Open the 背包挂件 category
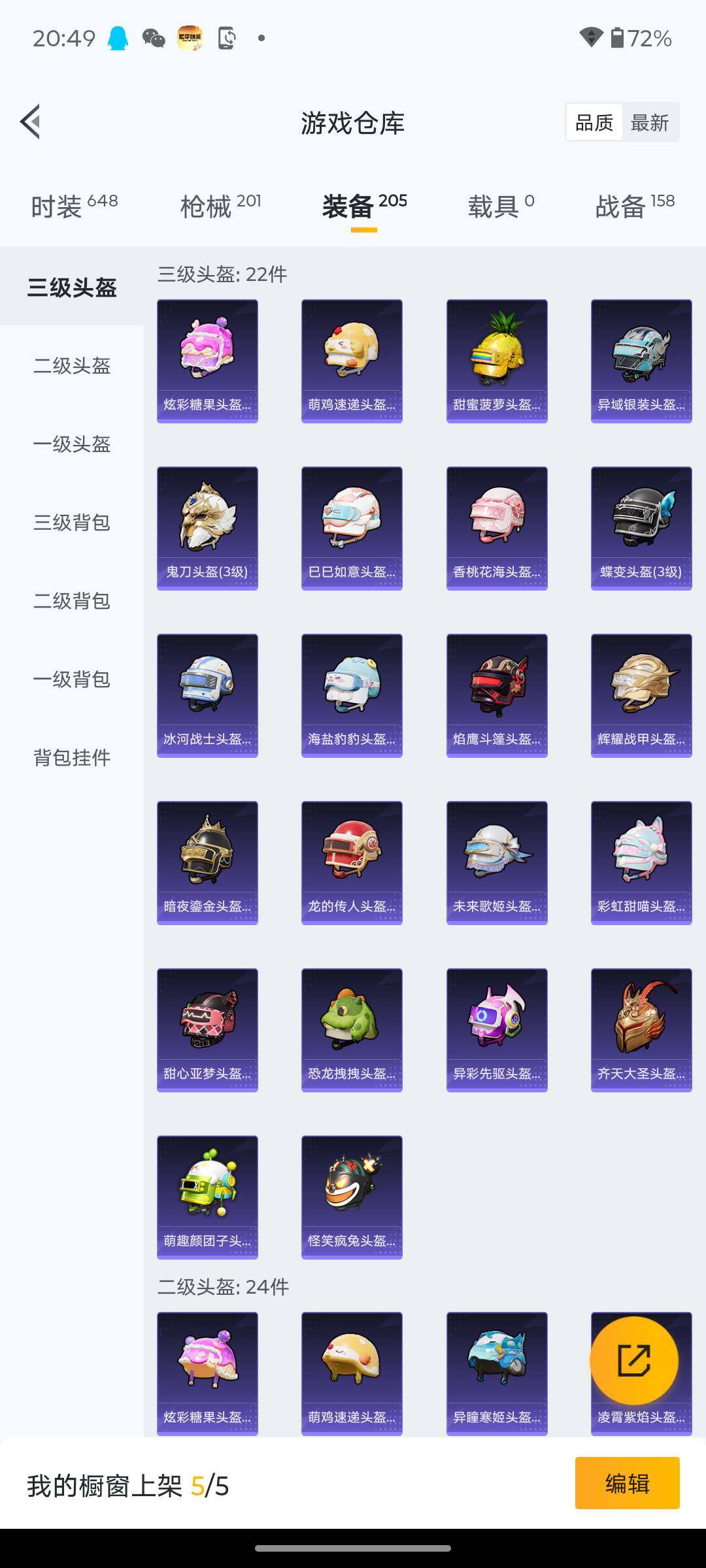This screenshot has height=1568, width=706. [x=72, y=758]
